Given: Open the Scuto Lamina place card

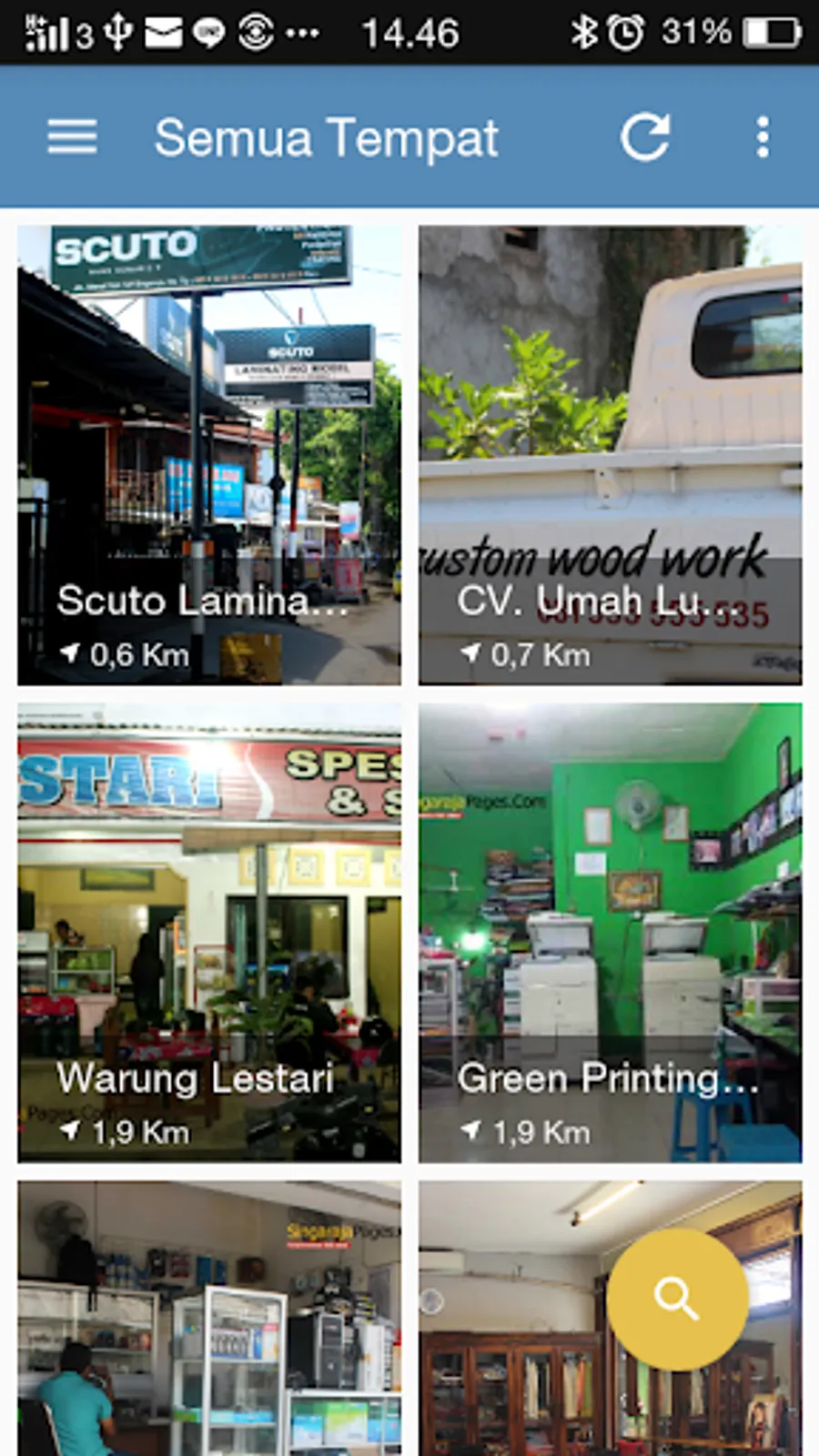Looking at the screenshot, I should [x=208, y=455].
